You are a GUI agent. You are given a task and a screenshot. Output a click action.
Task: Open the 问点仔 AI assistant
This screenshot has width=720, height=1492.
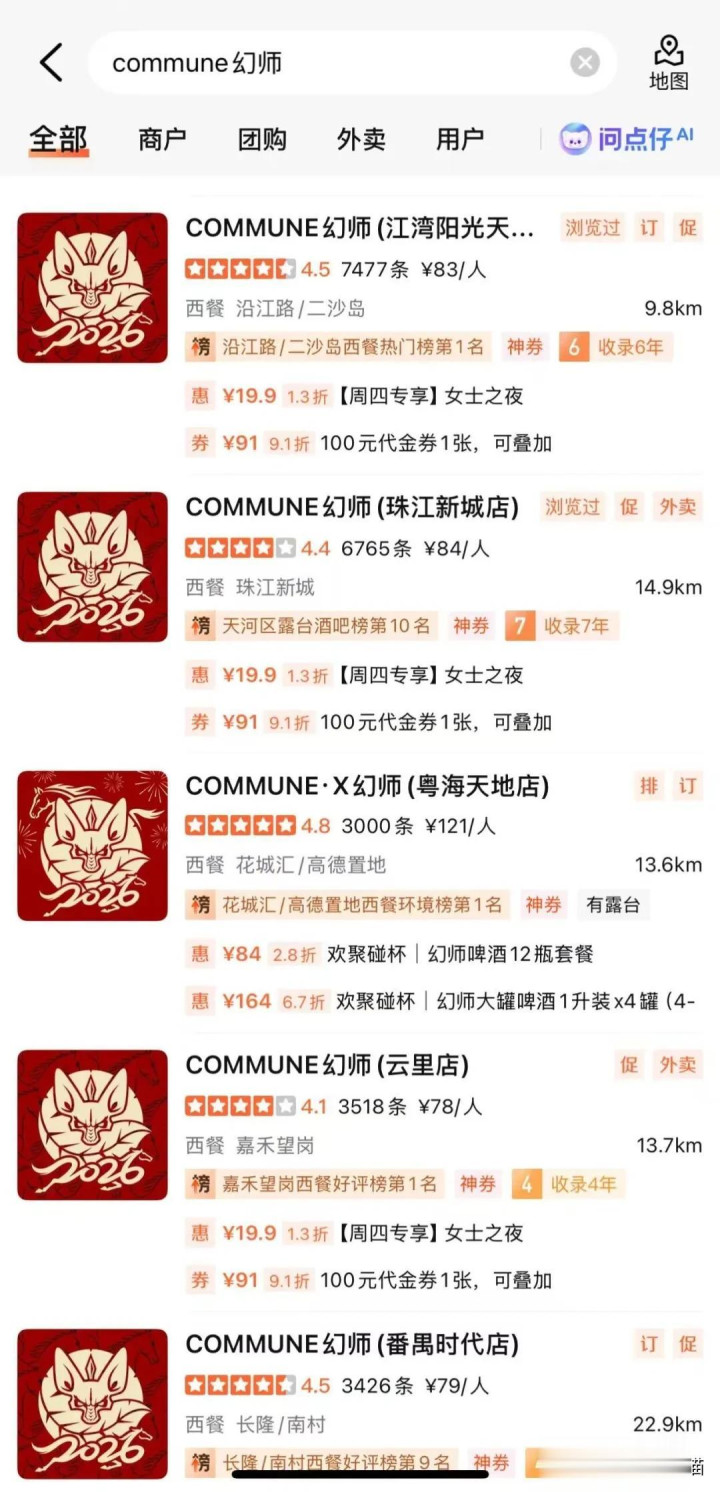pos(627,139)
